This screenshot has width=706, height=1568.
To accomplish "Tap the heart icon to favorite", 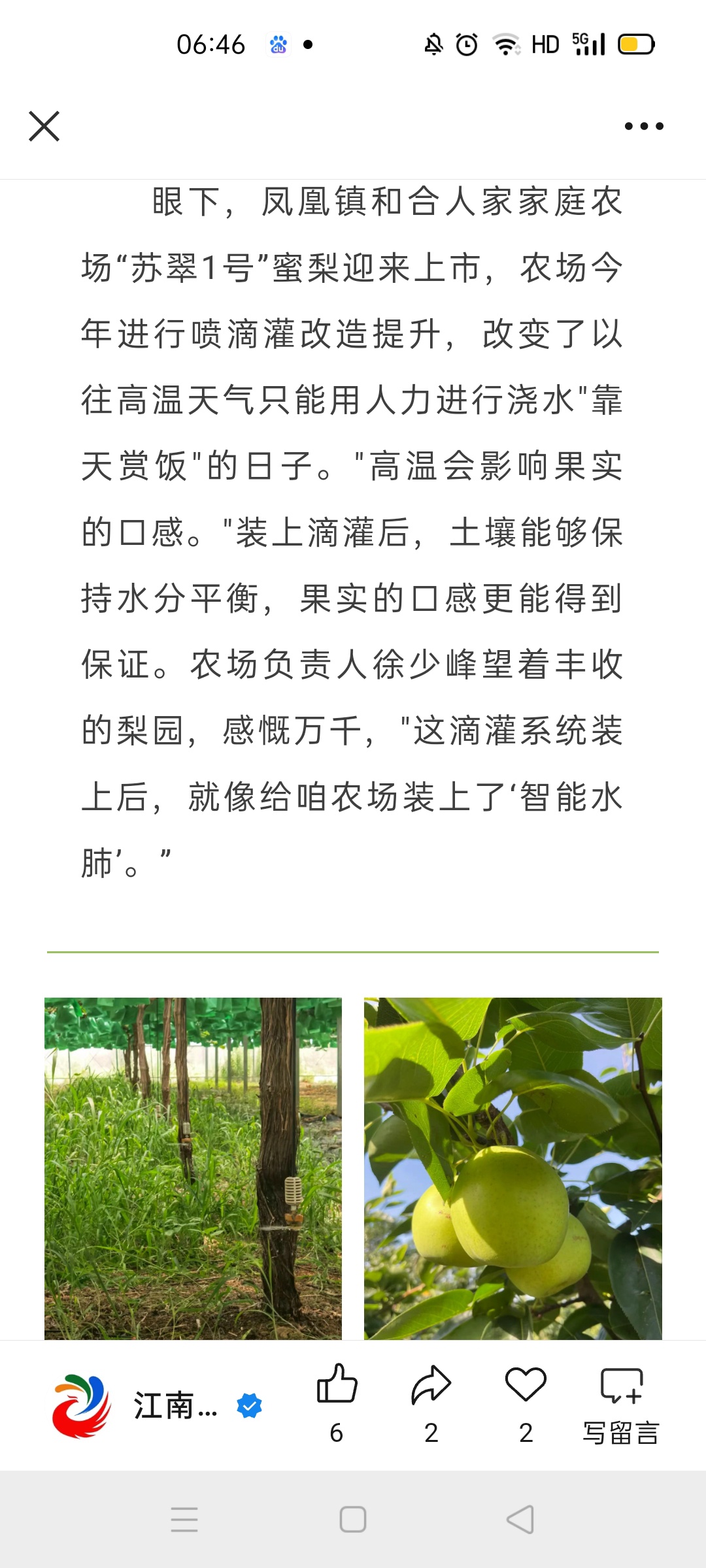I will [526, 1385].
